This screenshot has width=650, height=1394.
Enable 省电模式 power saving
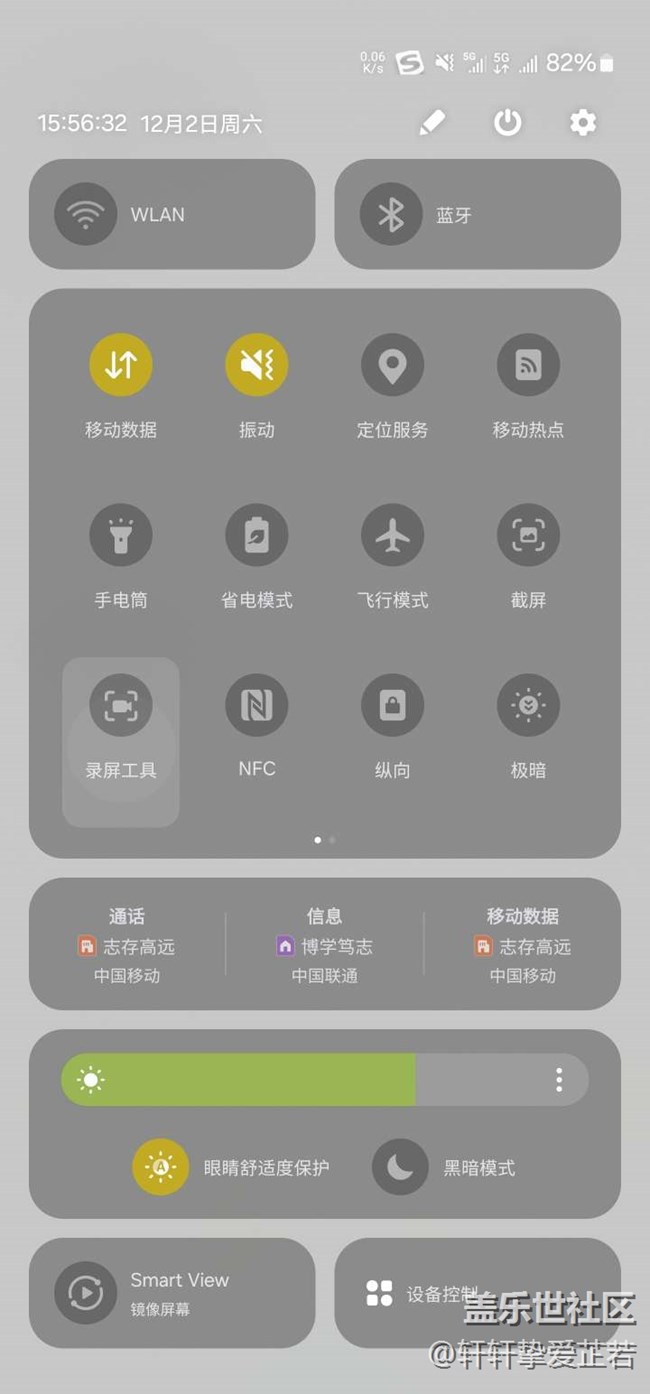257,536
